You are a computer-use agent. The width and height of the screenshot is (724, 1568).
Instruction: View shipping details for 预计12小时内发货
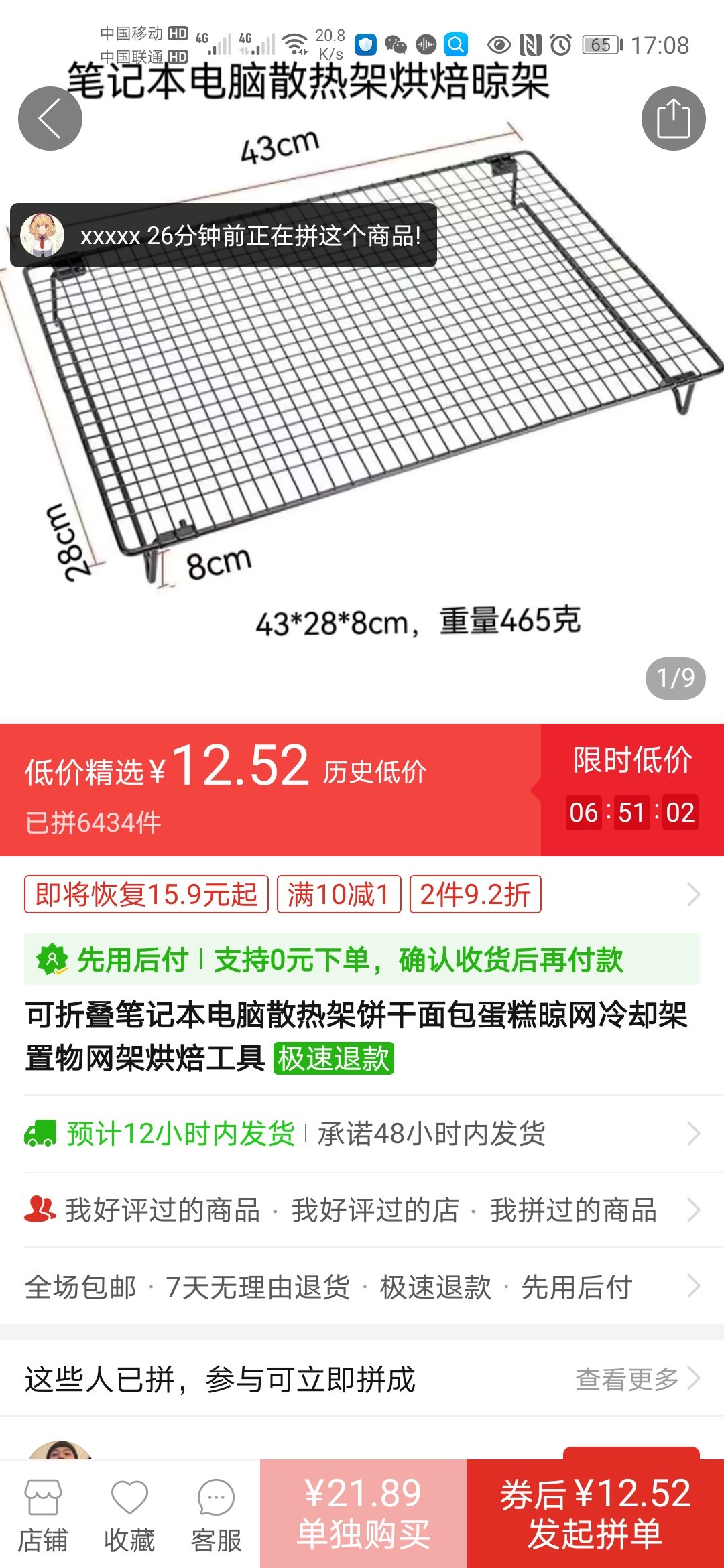click(362, 1134)
